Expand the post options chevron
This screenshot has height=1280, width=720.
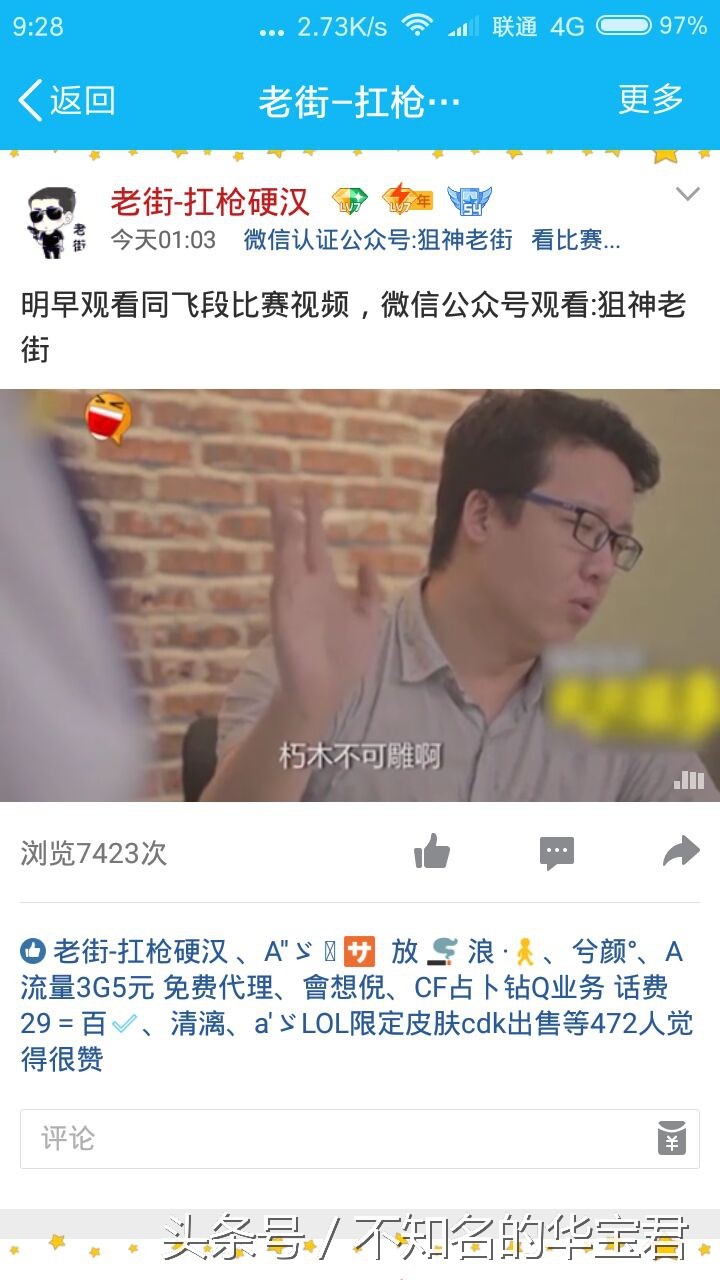[687, 194]
